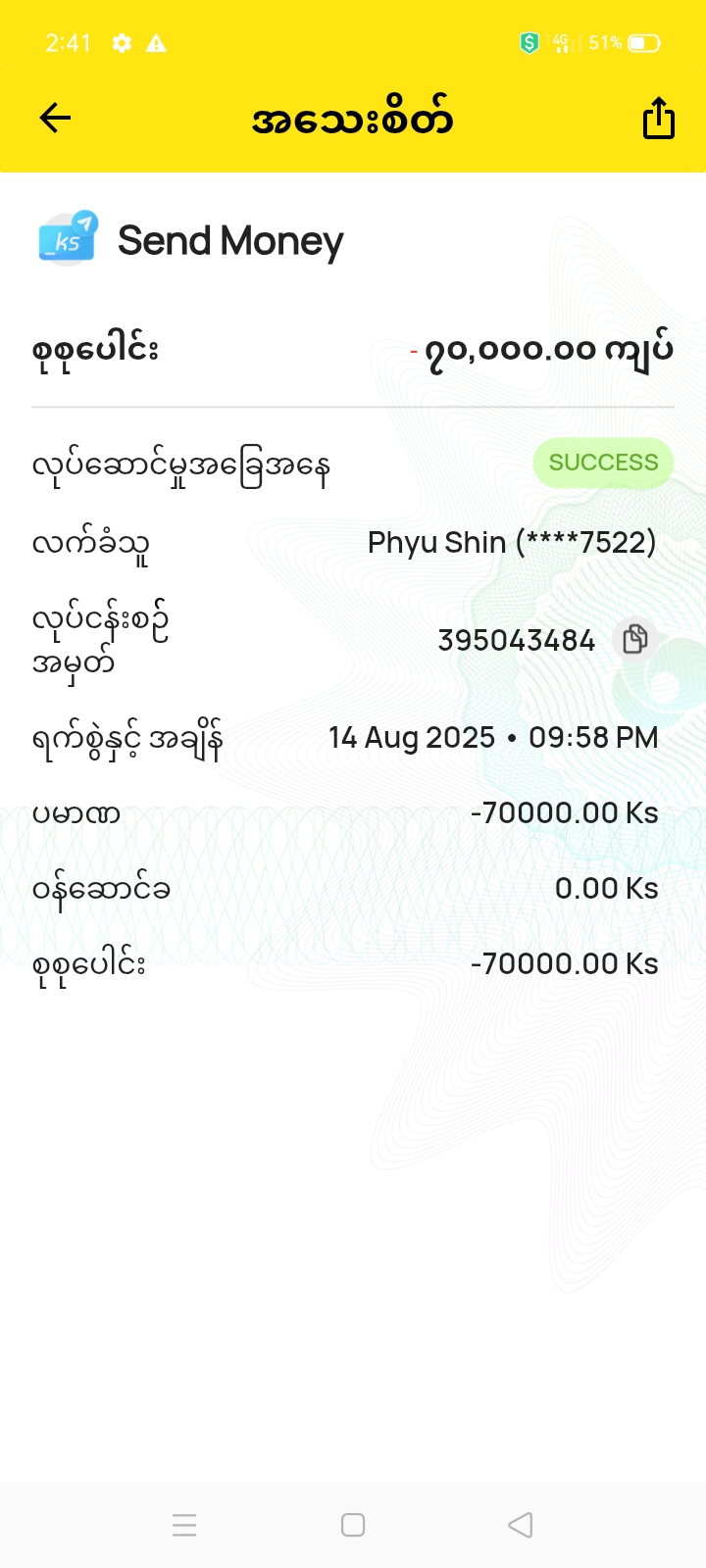Share this transaction receipt

658,119
